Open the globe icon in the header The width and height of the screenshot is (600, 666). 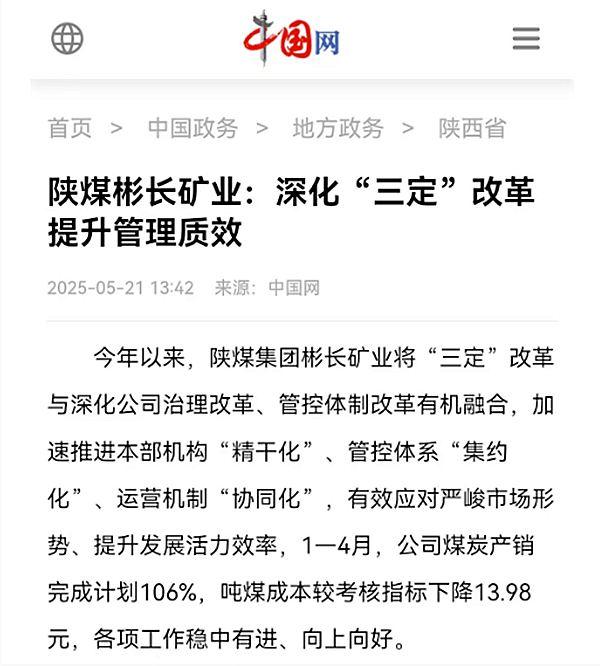coord(67,39)
